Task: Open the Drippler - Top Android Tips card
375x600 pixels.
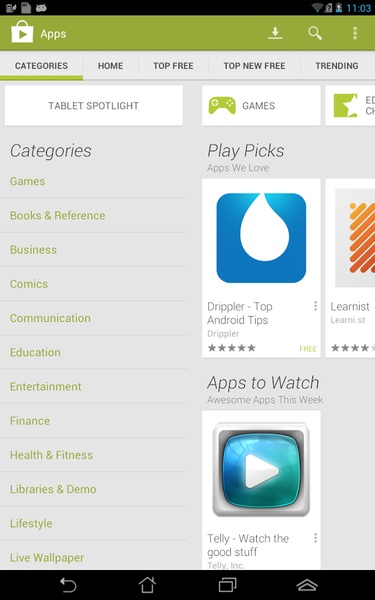Action: point(261,268)
